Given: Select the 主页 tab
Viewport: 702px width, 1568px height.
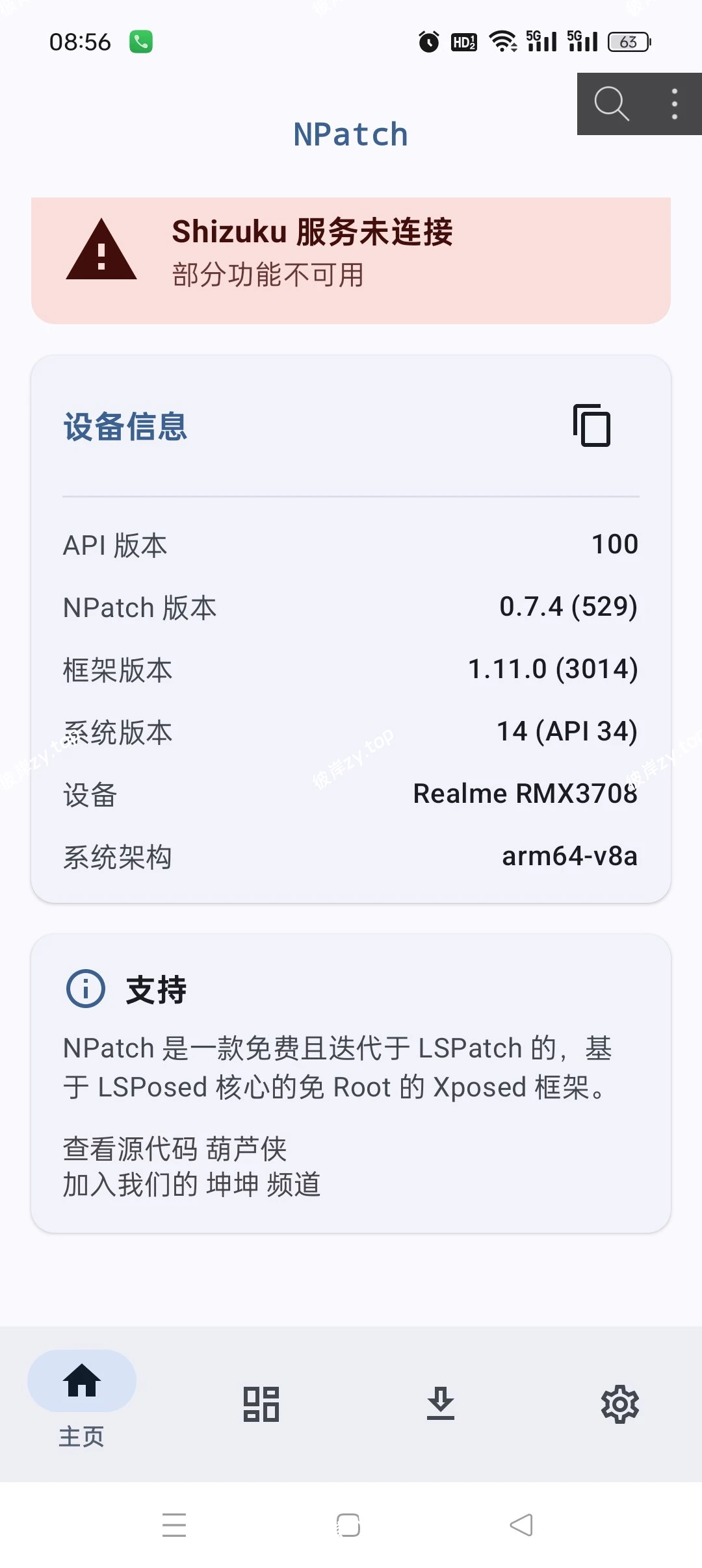Looking at the screenshot, I should tap(81, 1437).
